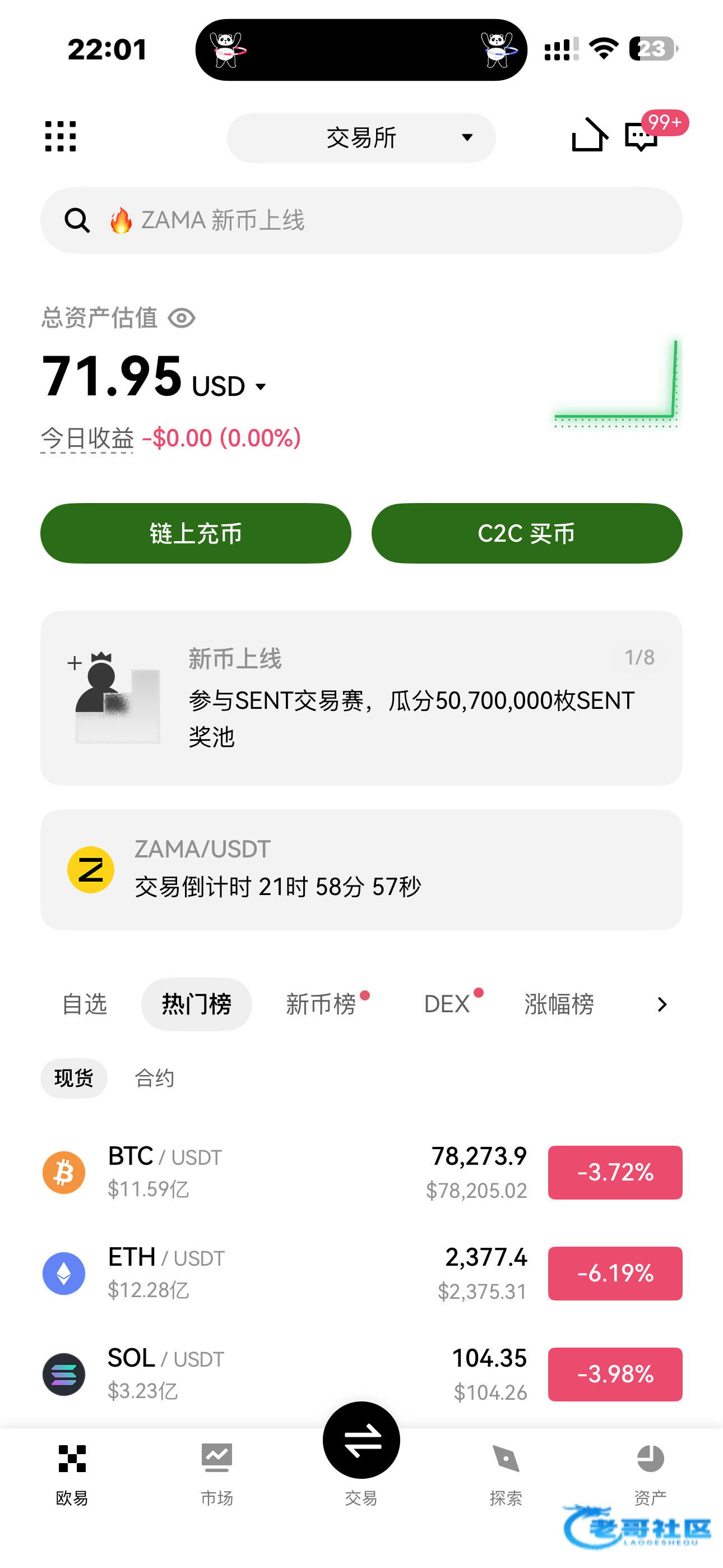Select the 合约 filter
This screenshot has width=723, height=1568.
pyautogui.click(x=154, y=1078)
